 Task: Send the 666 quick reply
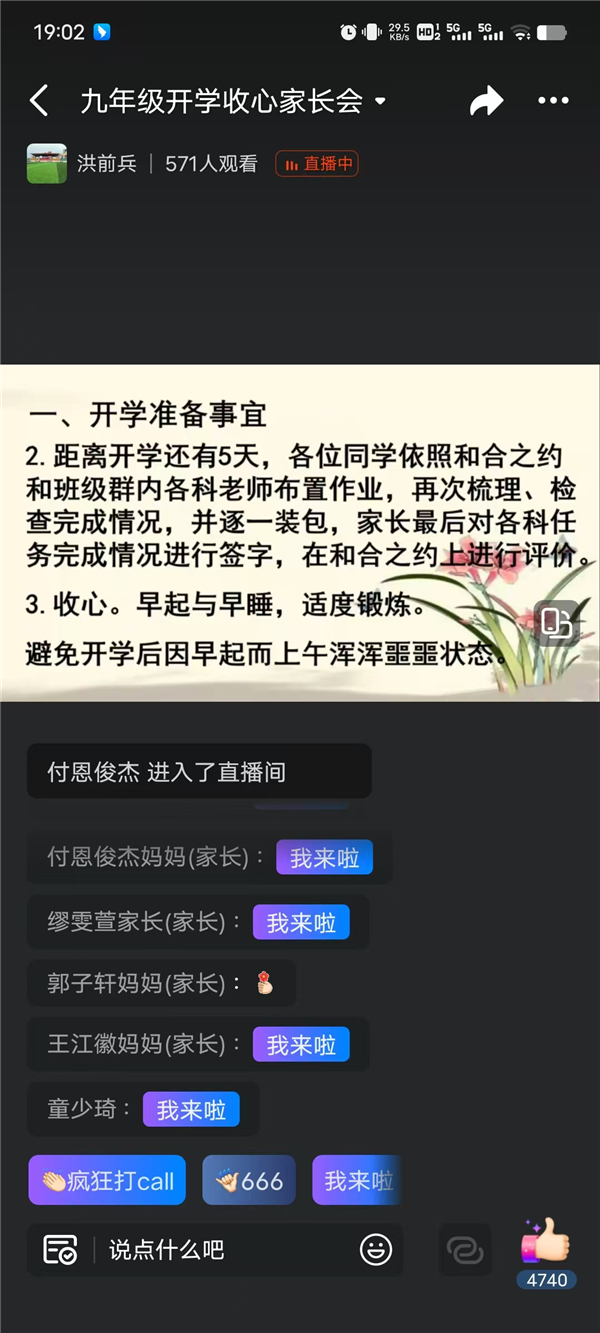(250, 1181)
